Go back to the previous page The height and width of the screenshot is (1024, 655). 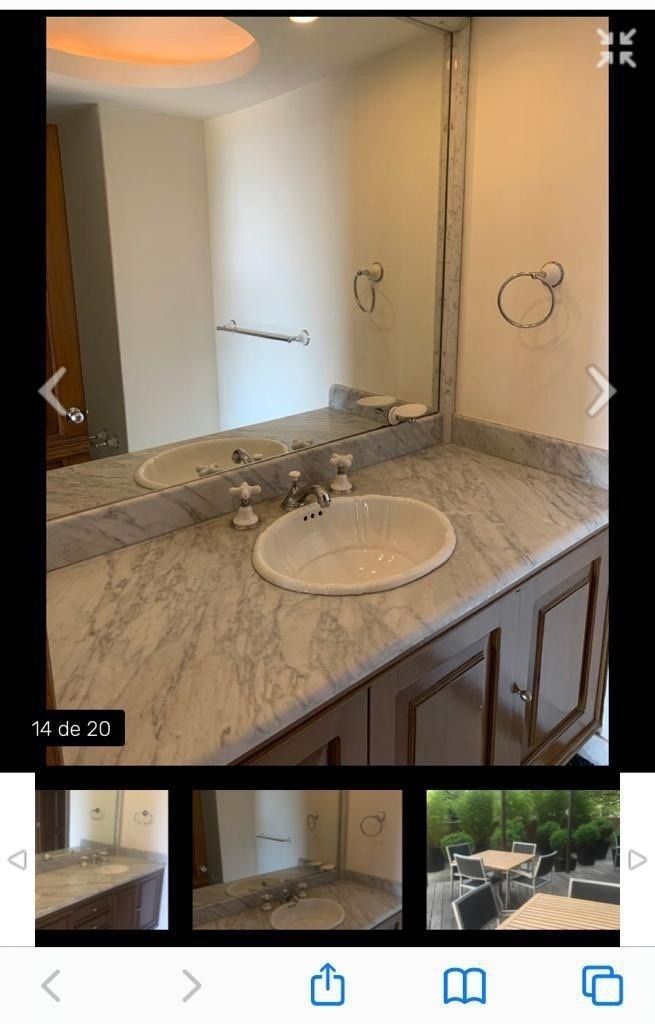pos(51,986)
